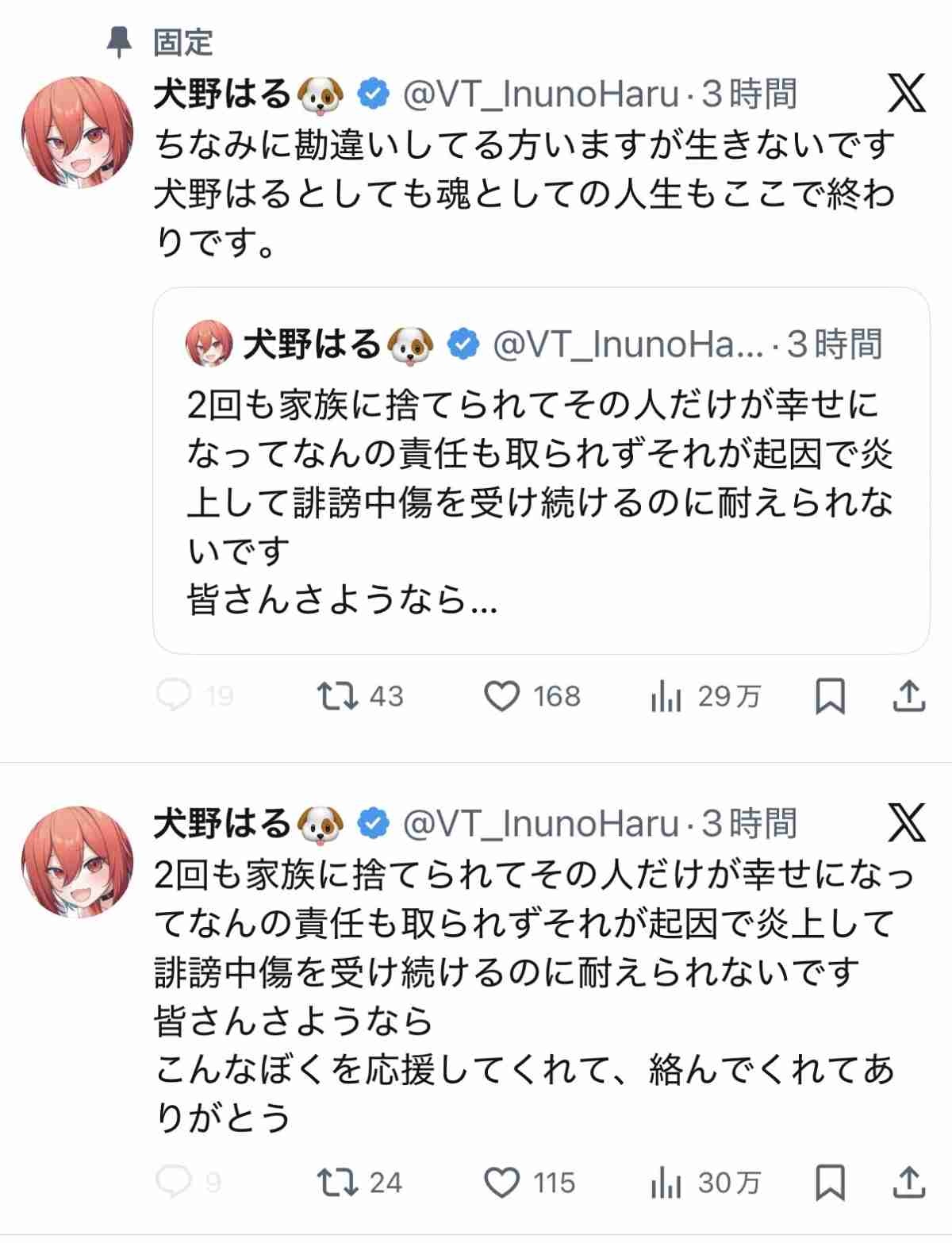Reply to the pinned post with 19 replies
Viewport: 952px width, 1243px height.
coord(175,696)
